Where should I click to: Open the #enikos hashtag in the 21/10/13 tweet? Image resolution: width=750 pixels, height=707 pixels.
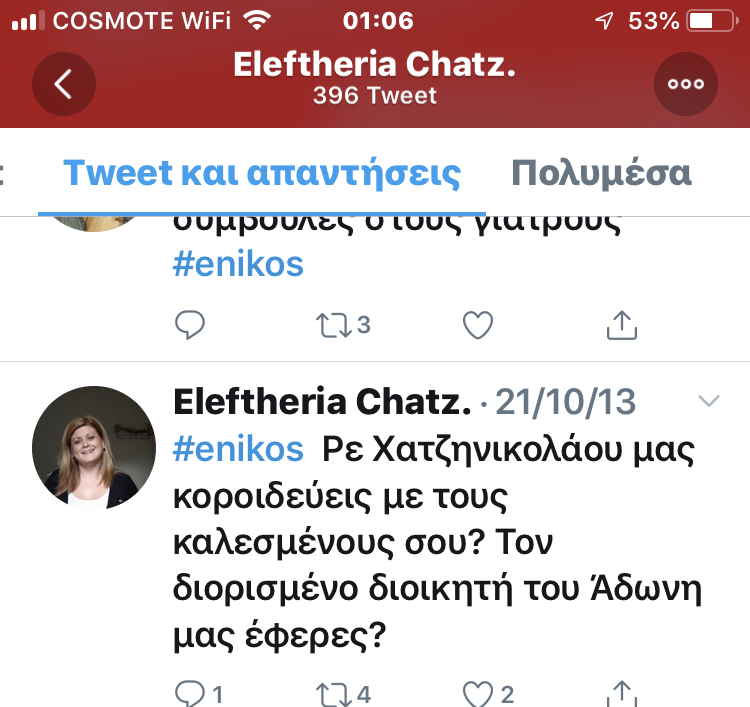pos(238,449)
